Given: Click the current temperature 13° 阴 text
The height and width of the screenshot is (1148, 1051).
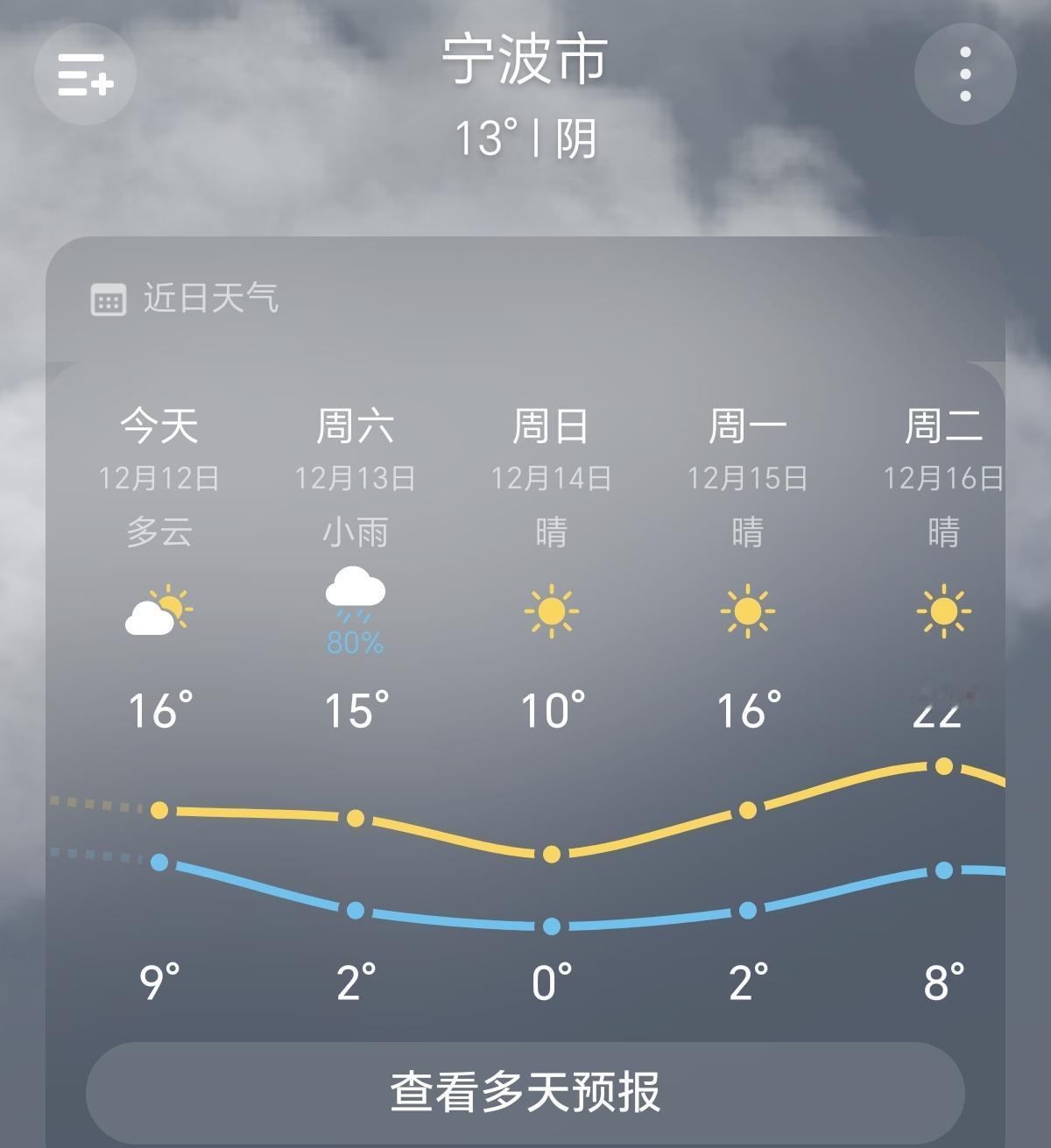Looking at the screenshot, I should point(525,138).
